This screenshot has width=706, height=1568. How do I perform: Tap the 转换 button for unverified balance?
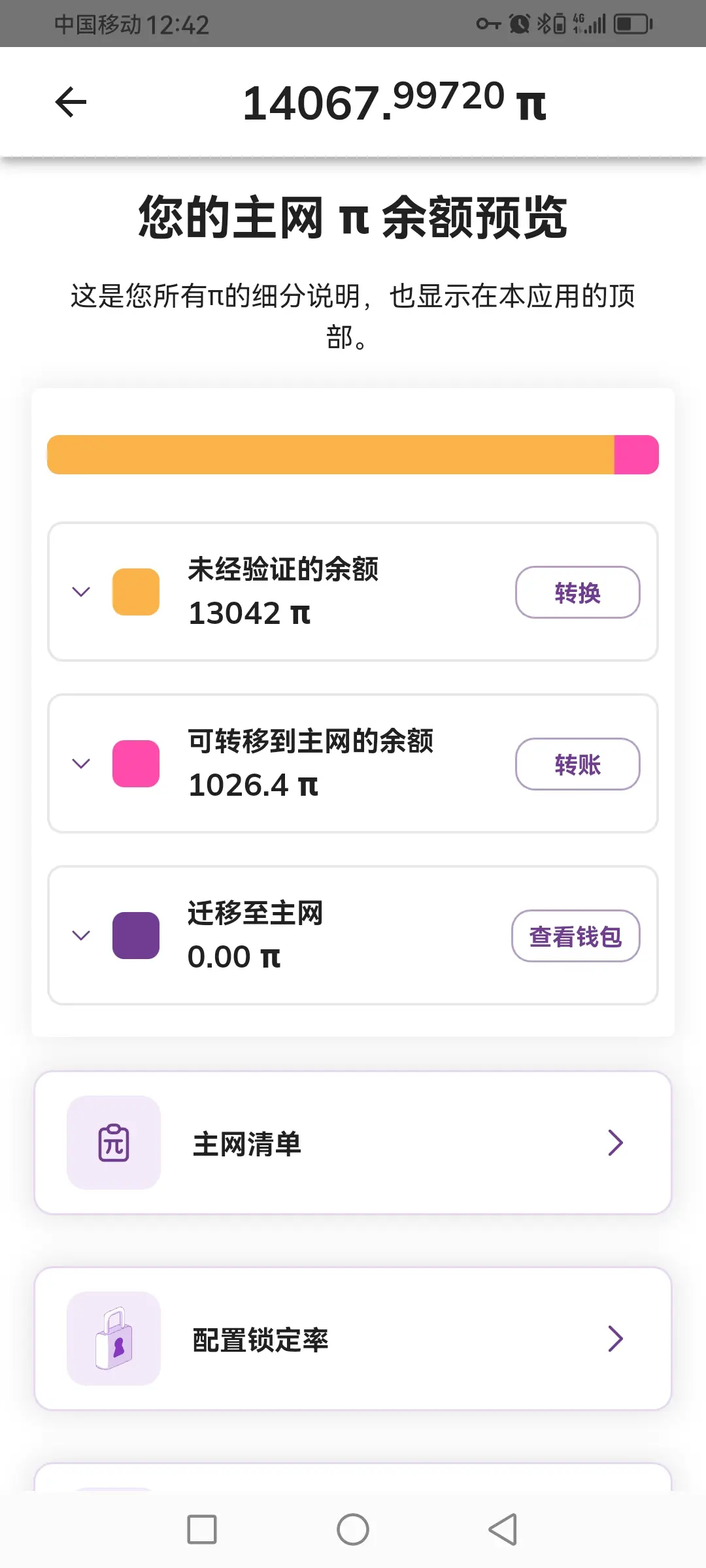click(x=577, y=593)
